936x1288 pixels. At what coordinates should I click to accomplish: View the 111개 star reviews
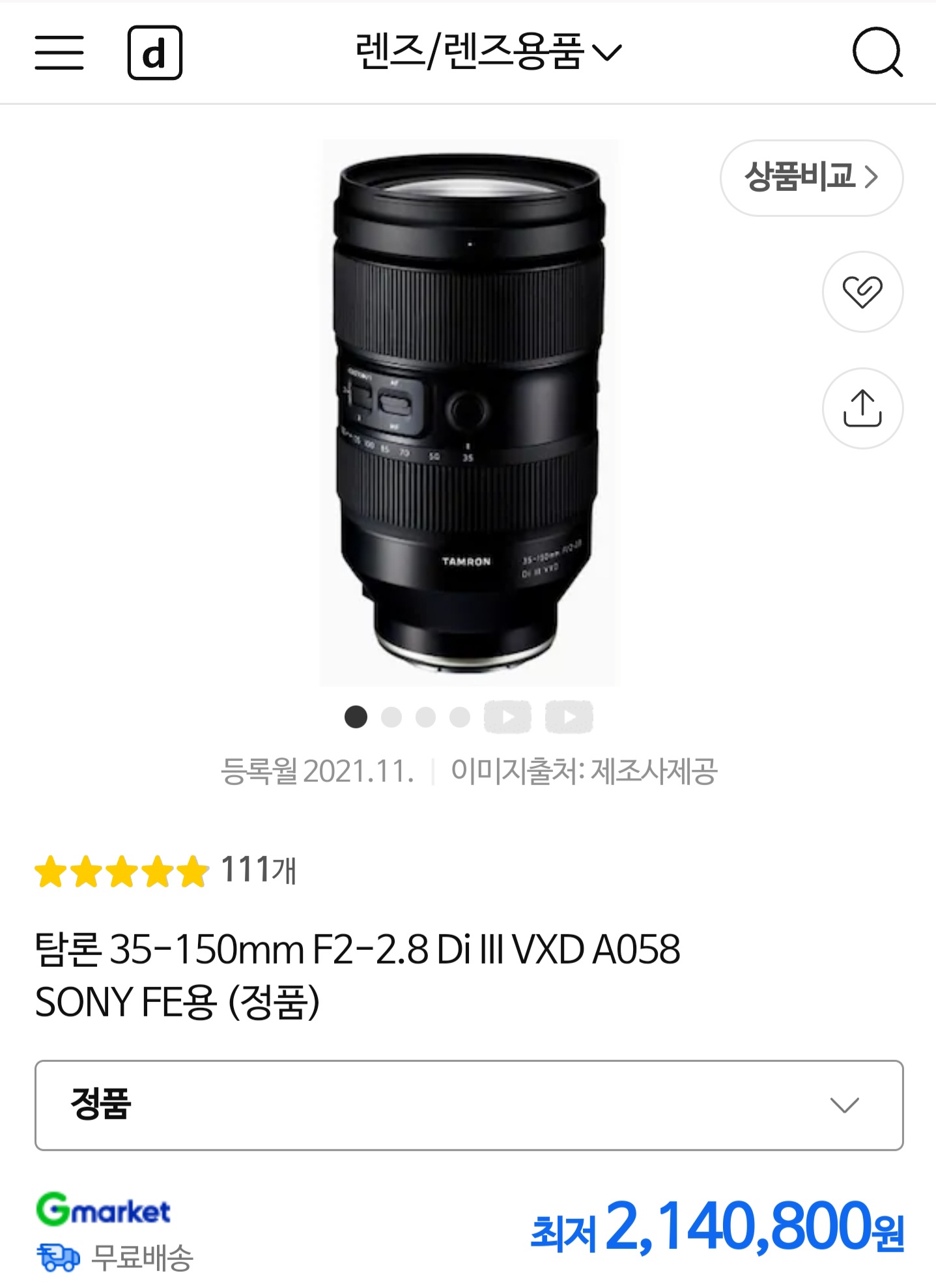166,870
